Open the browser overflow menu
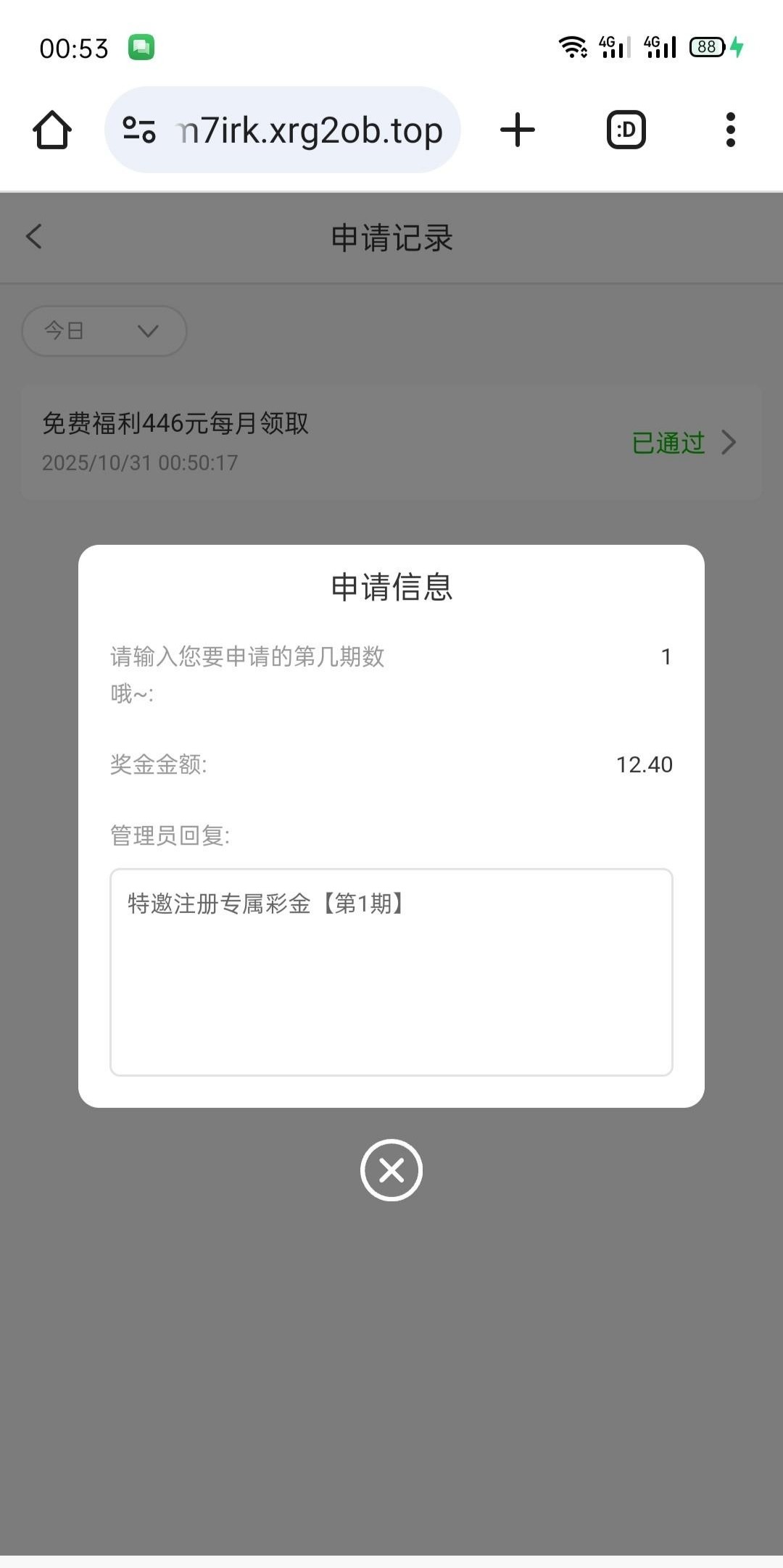This screenshot has width=783, height=1568. tap(730, 130)
